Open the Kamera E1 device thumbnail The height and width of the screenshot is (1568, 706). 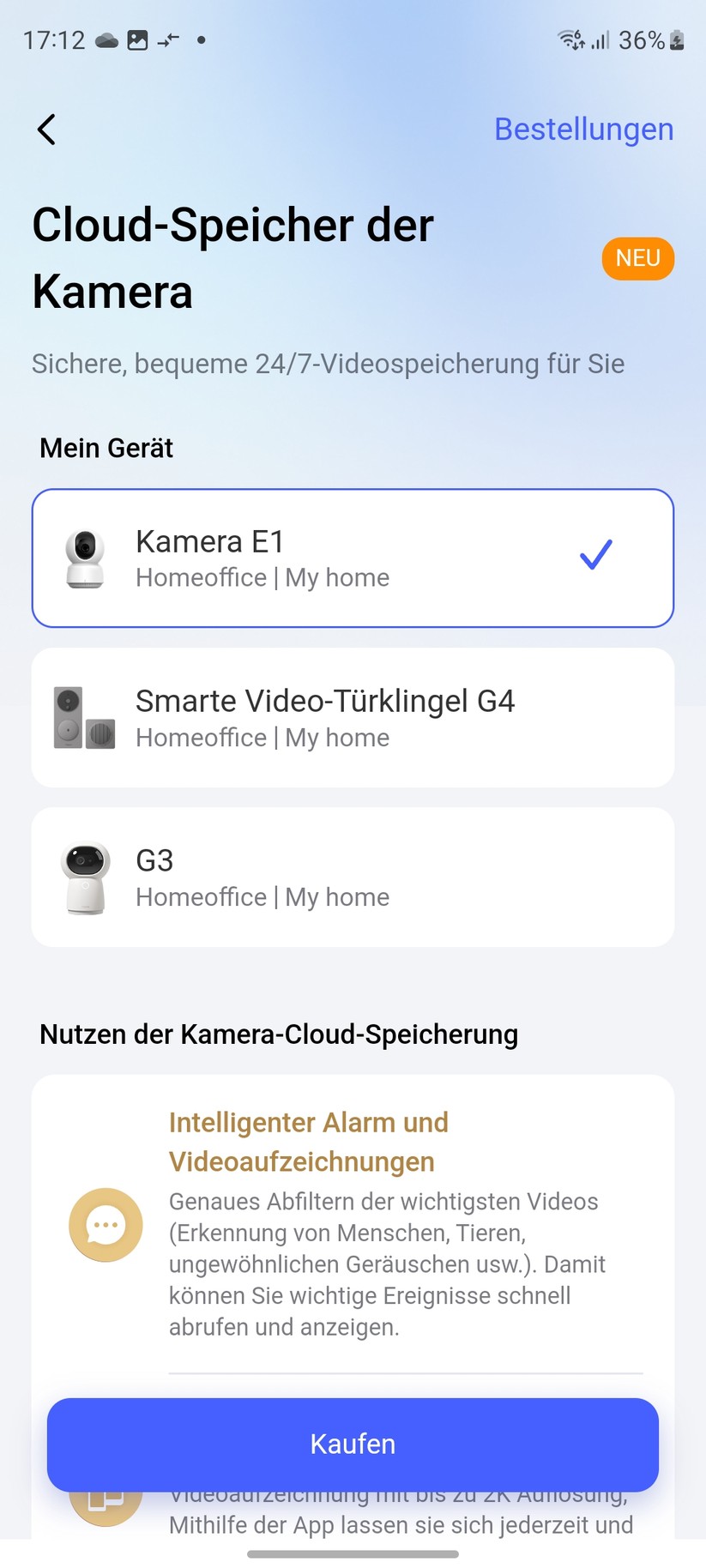coord(84,558)
